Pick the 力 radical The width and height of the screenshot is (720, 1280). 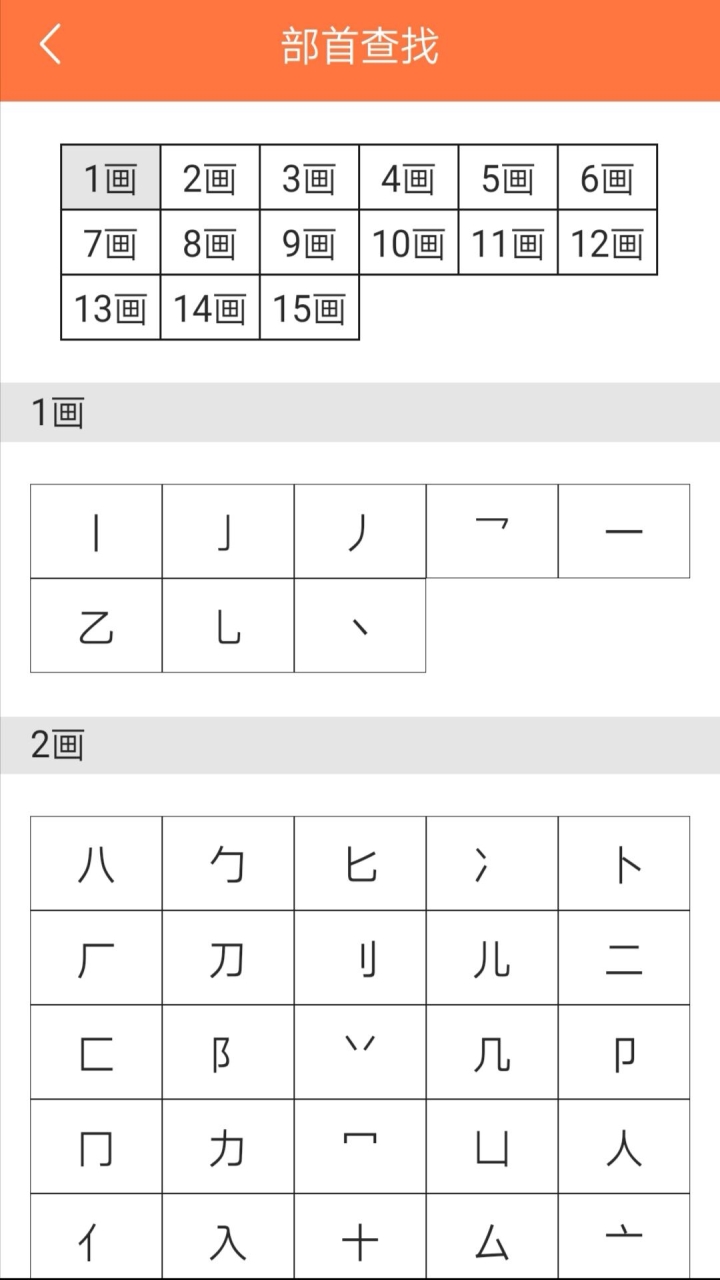click(x=228, y=1147)
